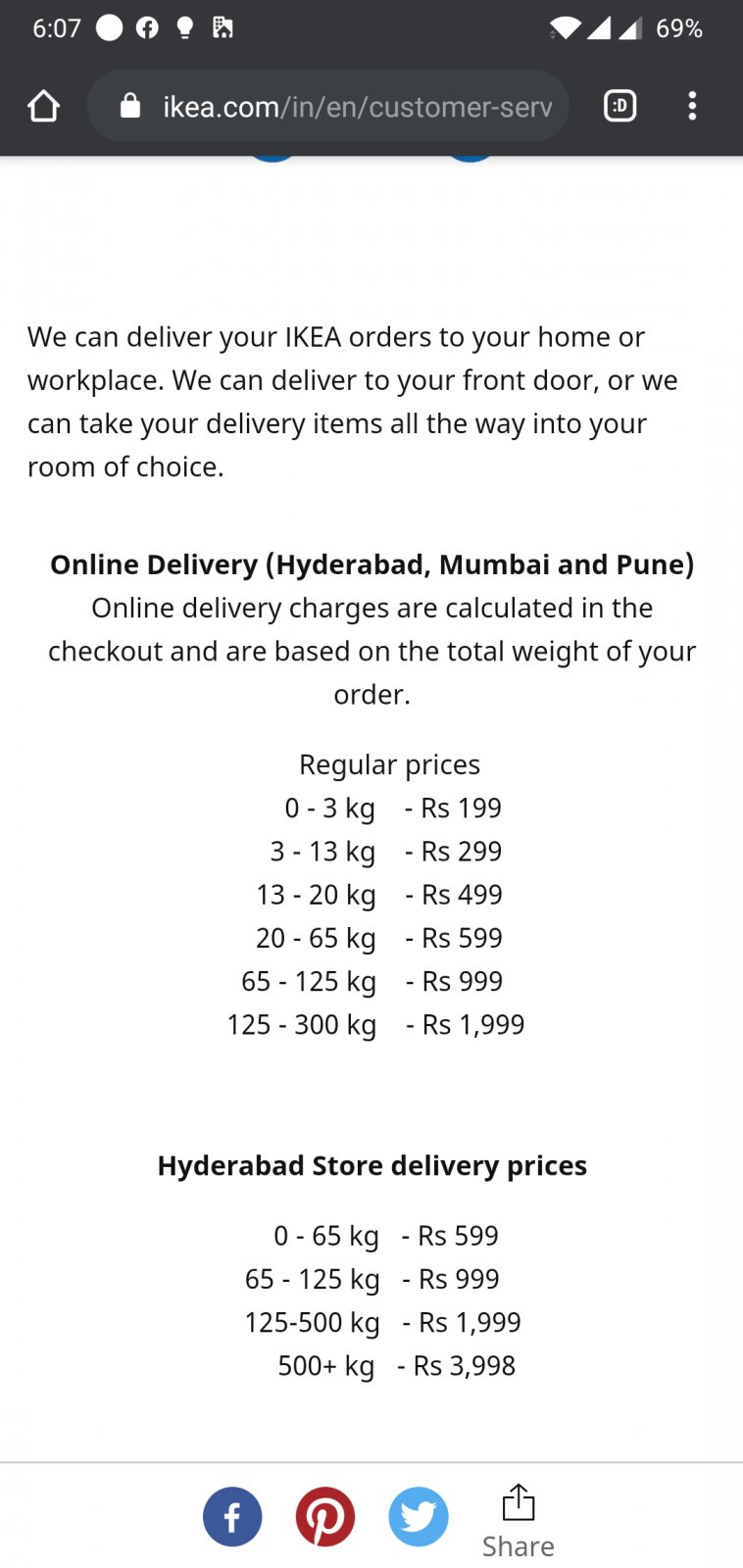
Task: Open the tab switcher
Action: pyautogui.click(x=619, y=106)
